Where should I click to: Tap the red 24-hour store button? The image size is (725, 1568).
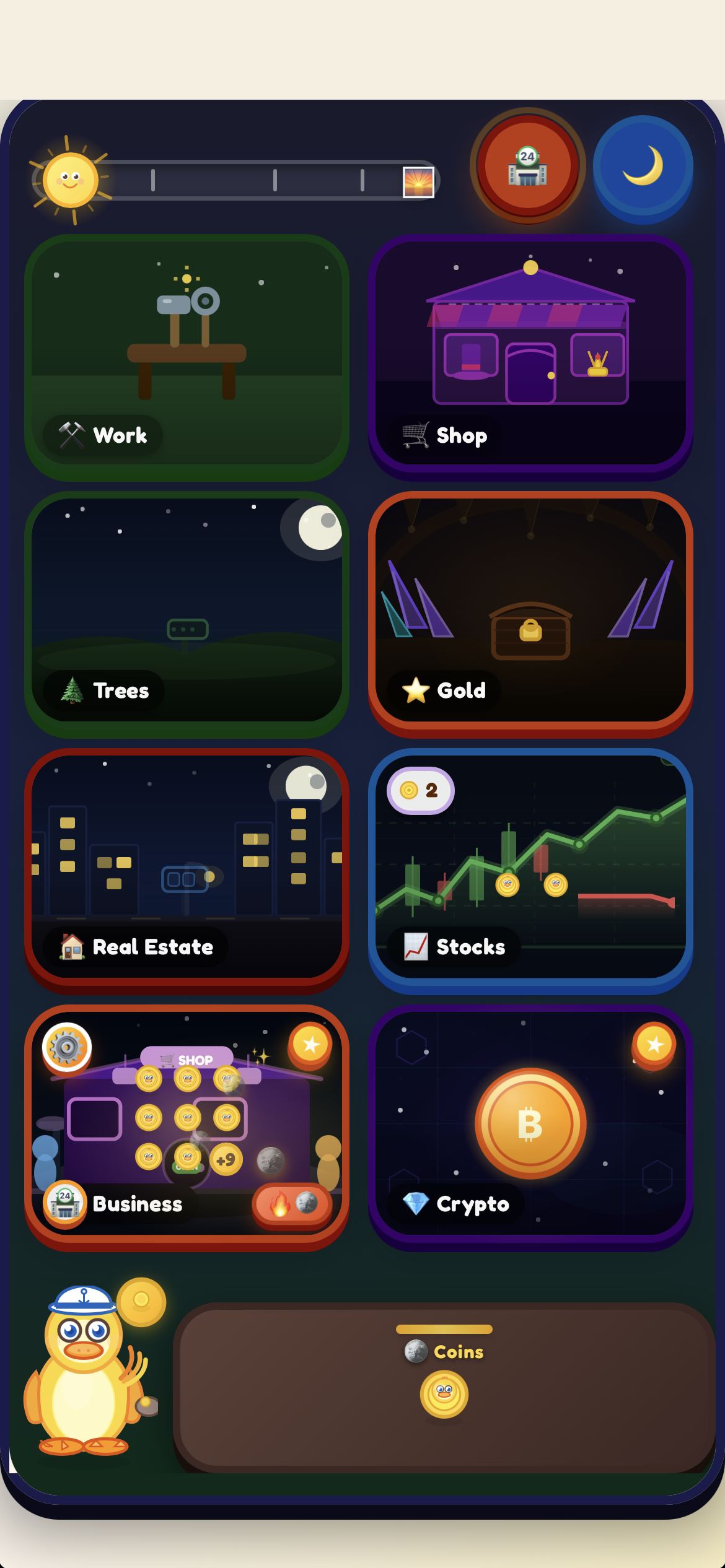pos(527,166)
